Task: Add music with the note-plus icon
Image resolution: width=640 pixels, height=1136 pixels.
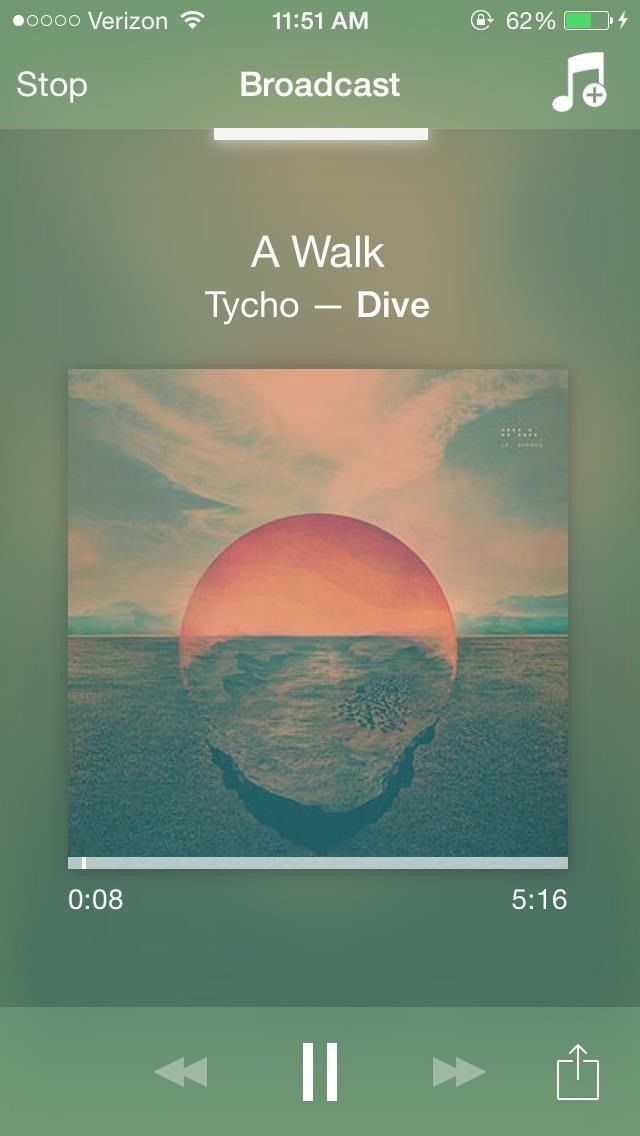Action: click(579, 82)
